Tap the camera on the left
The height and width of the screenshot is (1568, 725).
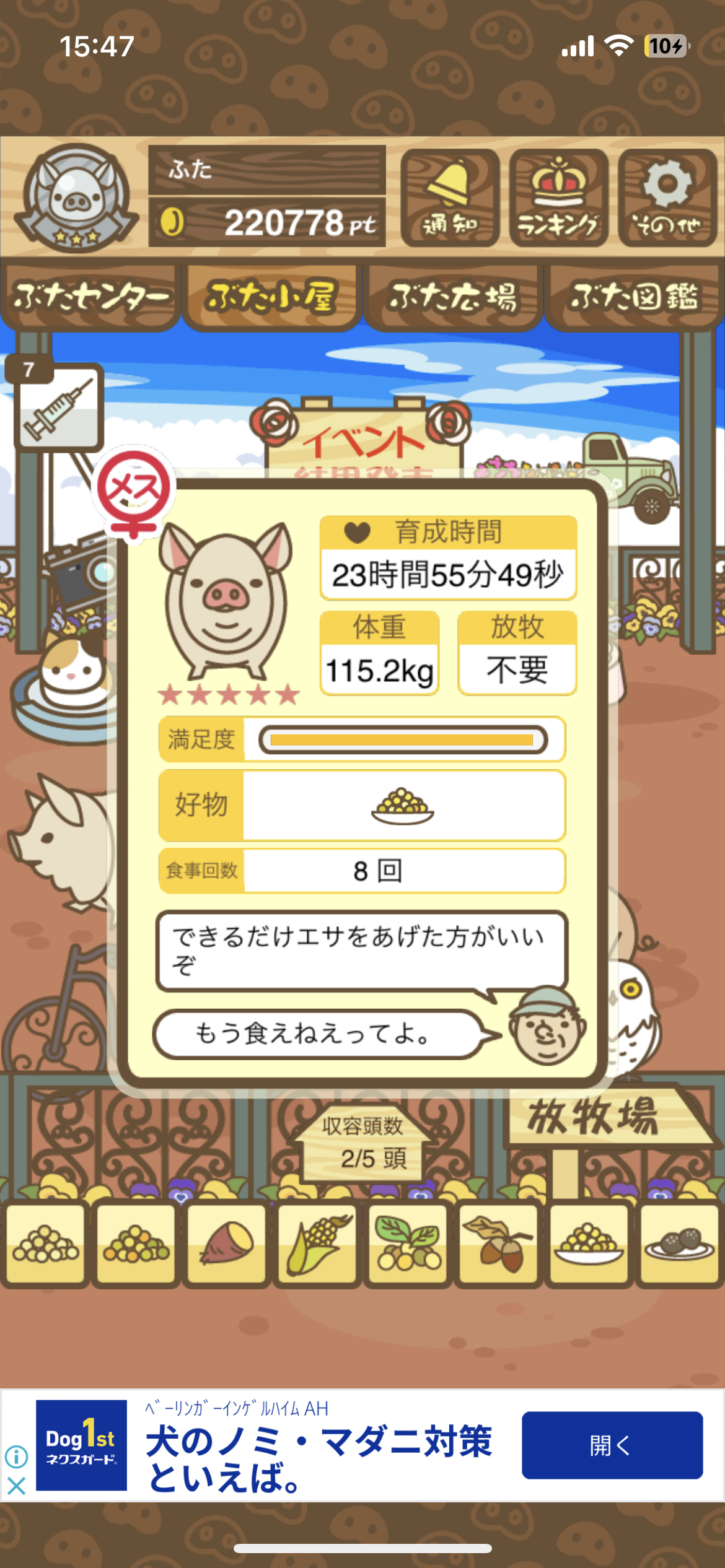[x=77, y=570]
